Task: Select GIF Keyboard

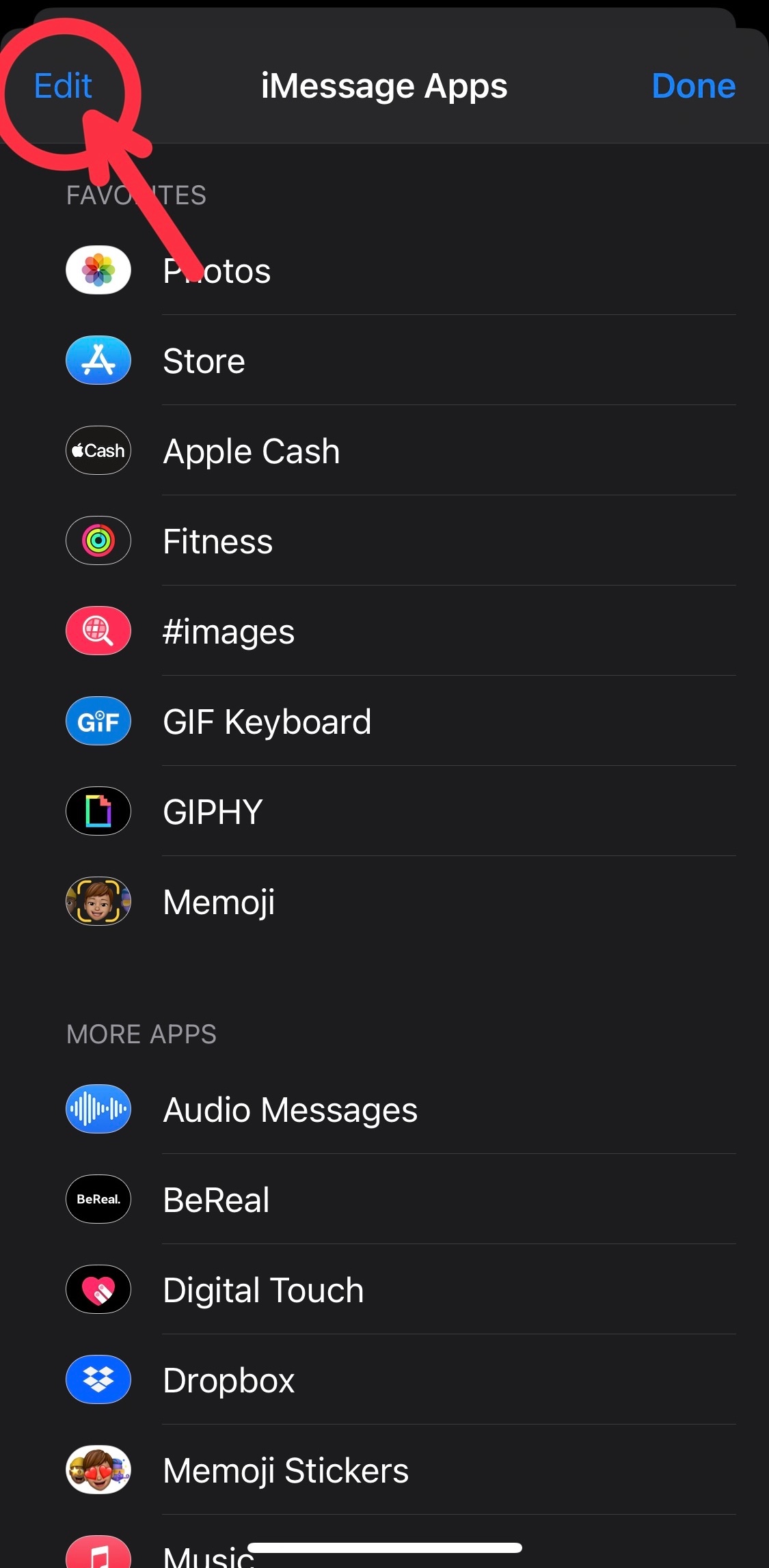Action: click(x=267, y=721)
